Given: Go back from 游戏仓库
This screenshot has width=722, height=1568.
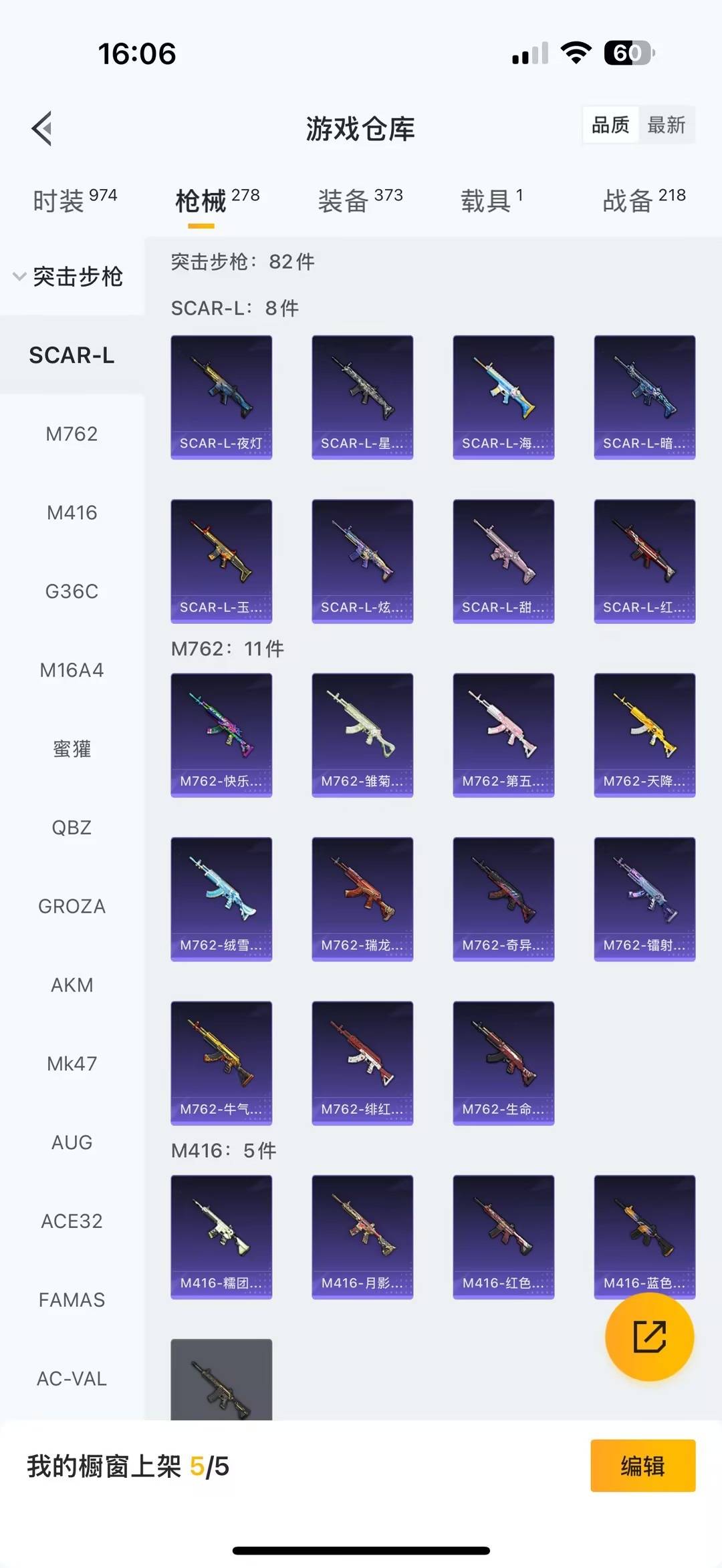Looking at the screenshot, I should (x=42, y=128).
